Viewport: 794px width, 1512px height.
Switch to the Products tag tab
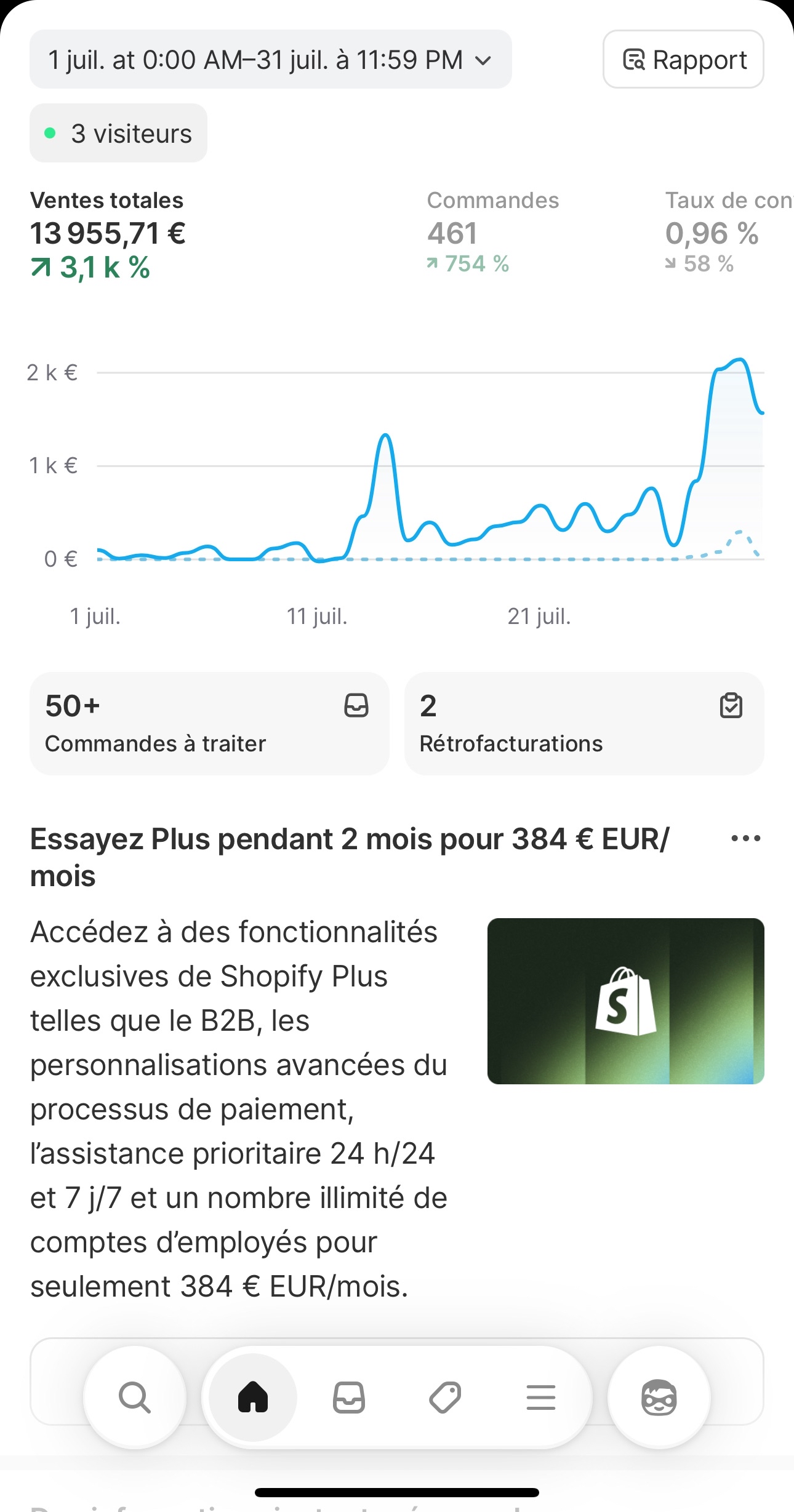pyautogui.click(x=445, y=1398)
